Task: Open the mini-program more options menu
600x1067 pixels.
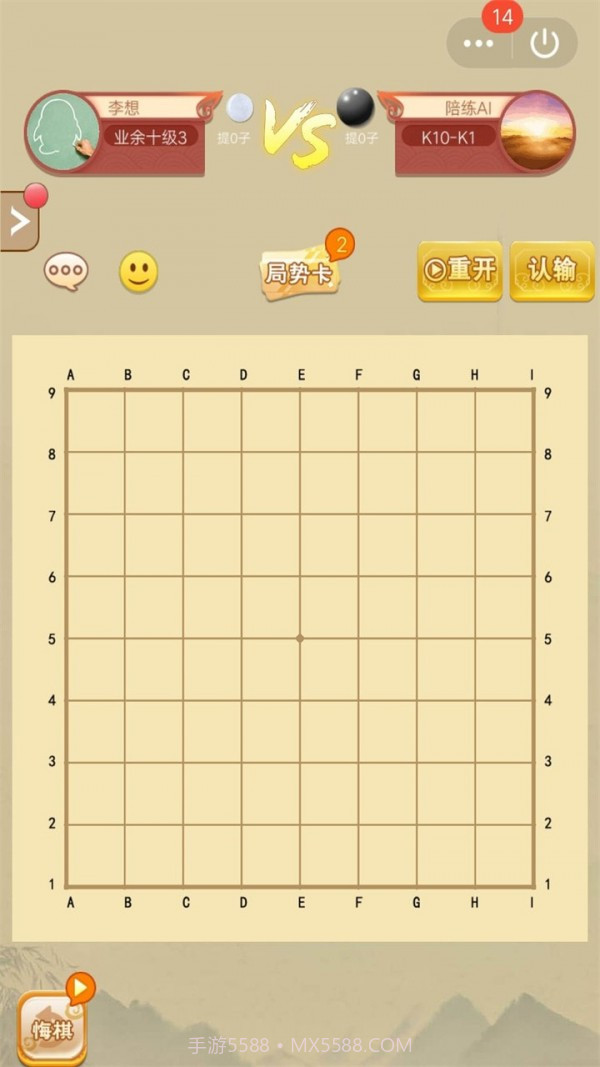Action: click(x=479, y=44)
